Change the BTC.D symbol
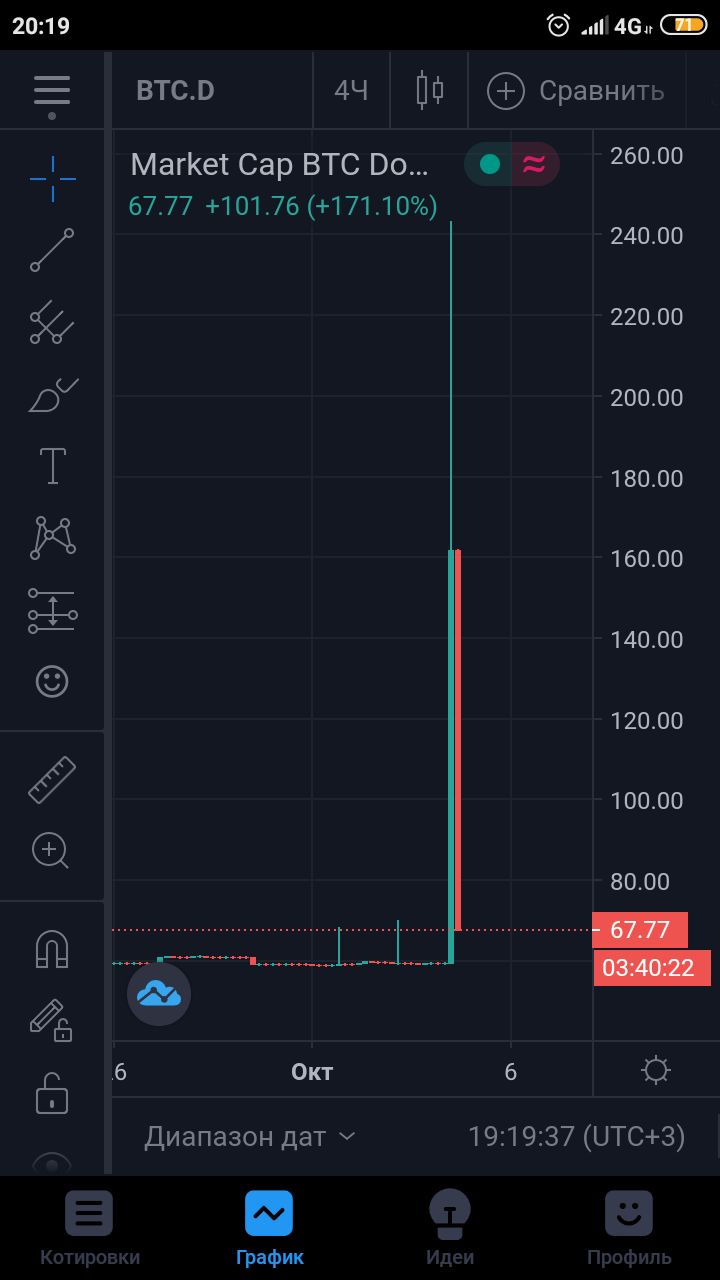The image size is (720, 1280). coord(175,91)
